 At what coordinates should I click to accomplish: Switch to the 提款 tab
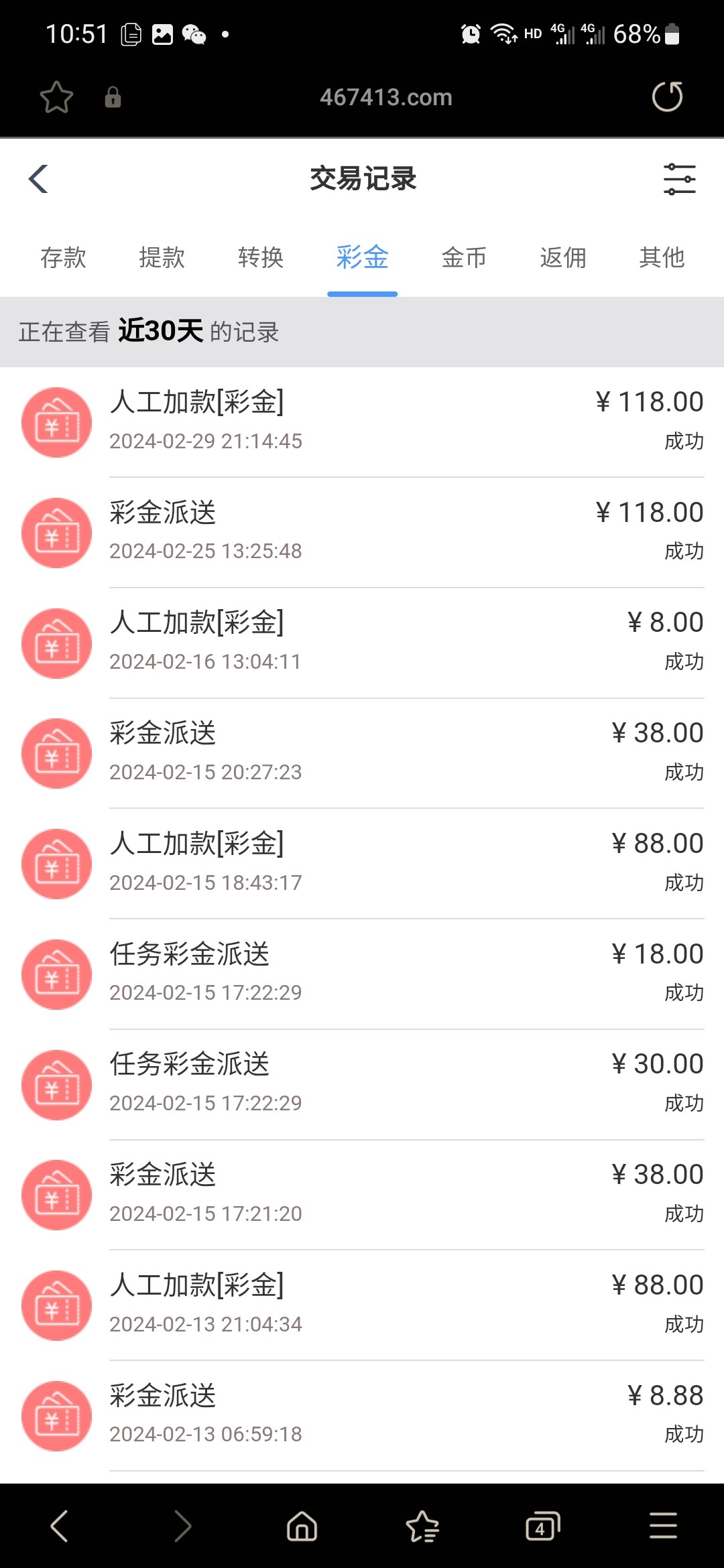click(162, 258)
